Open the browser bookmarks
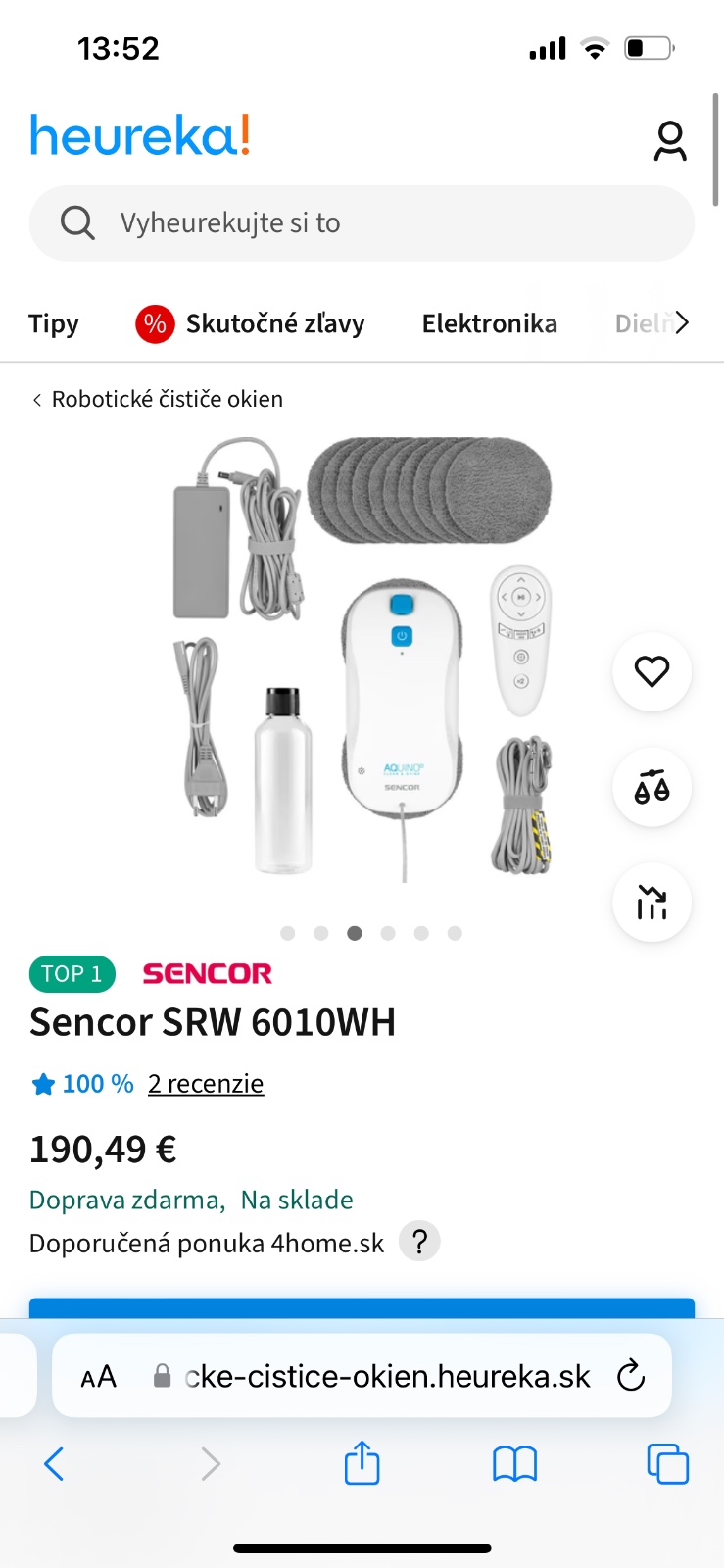This screenshot has width=724, height=1568. 514,1464
